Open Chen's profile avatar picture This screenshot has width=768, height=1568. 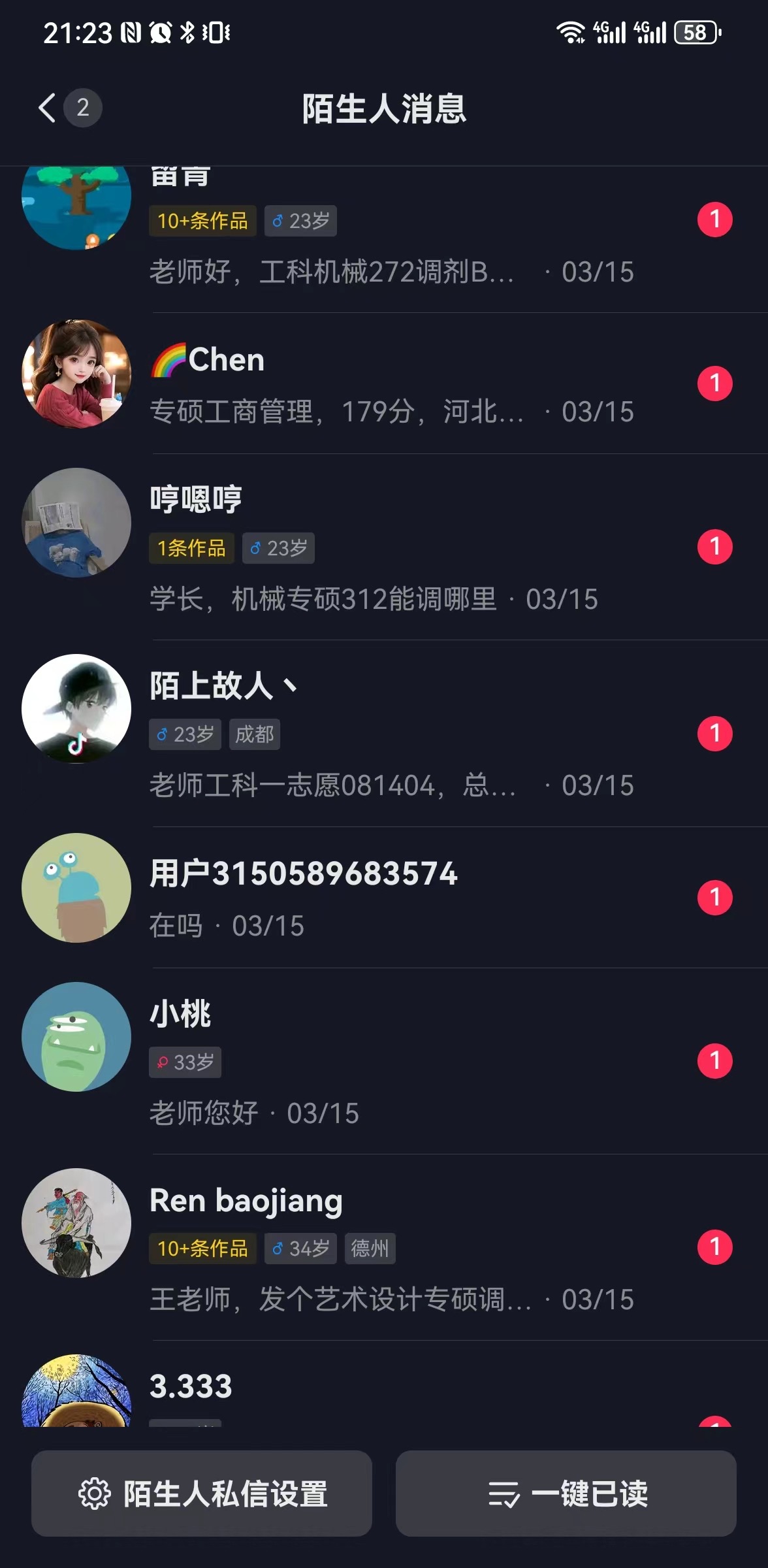pos(75,374)
